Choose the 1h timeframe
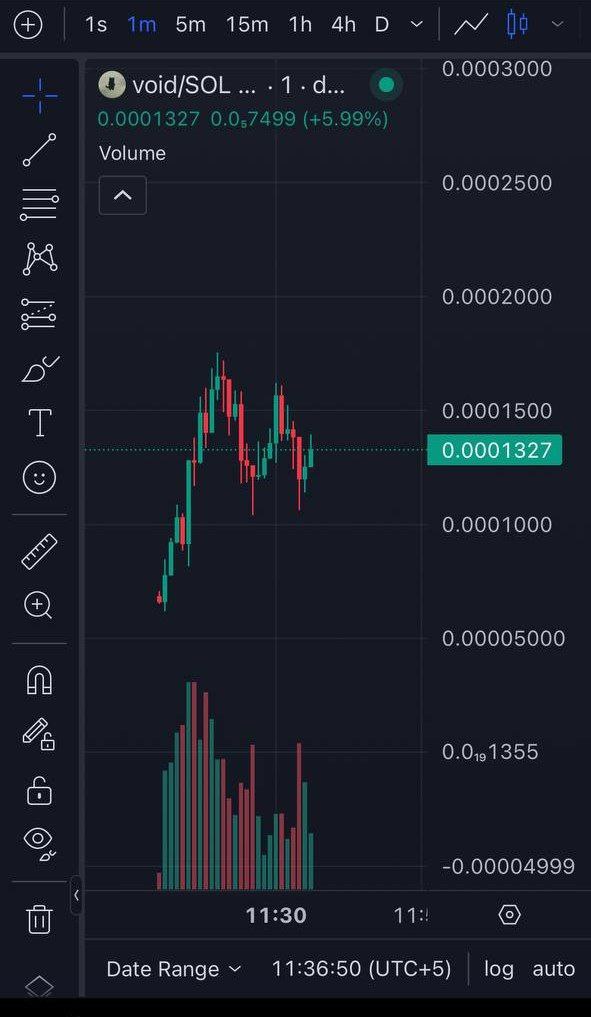Viewport: 591px width, 1017px height. [300, 25]
